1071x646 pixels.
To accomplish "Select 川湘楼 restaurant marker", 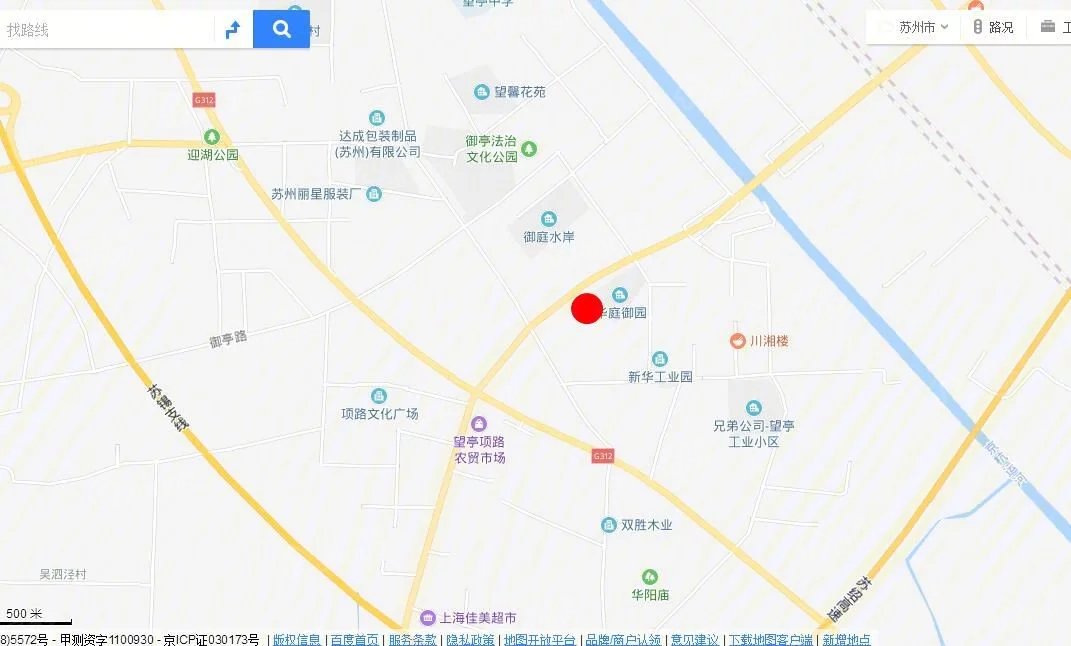I will [x=738, y=341].
